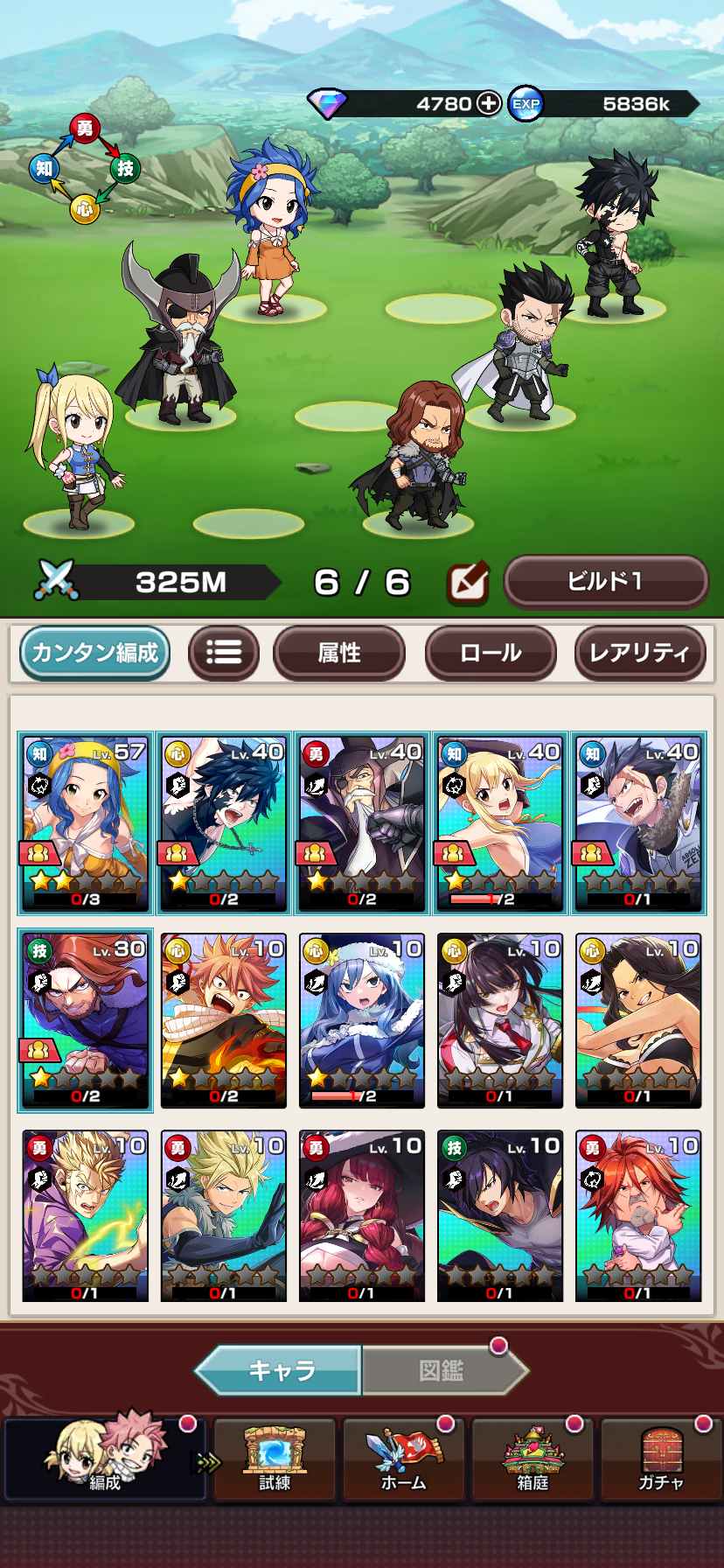Switch to the キャラ tab
Image resolution: width=724 pixels, height=1568 pixels.
click(282, 1370)
